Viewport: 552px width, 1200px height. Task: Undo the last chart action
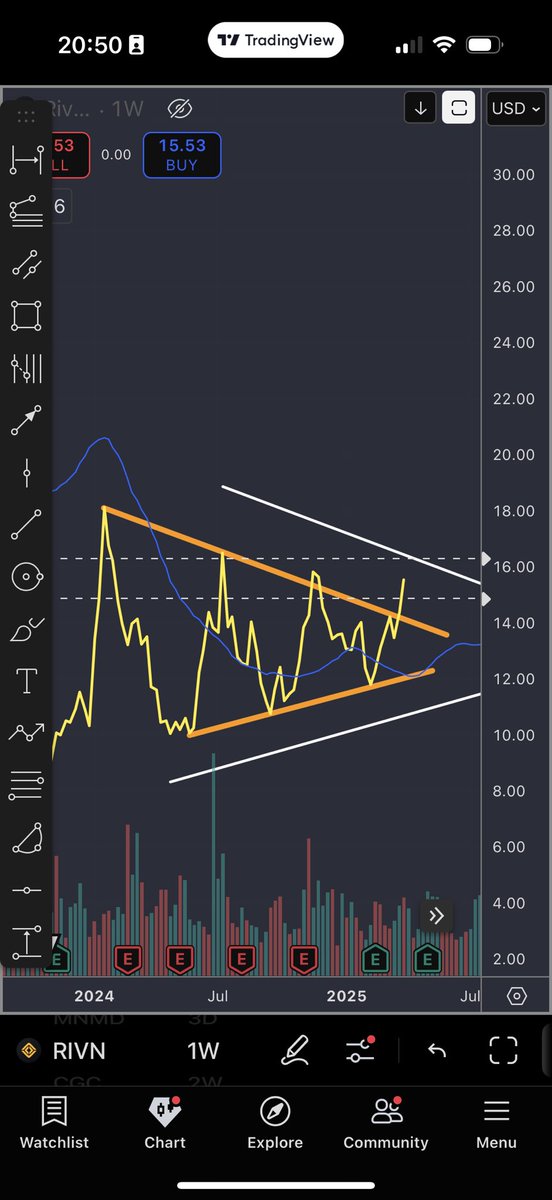[436, 1050]
